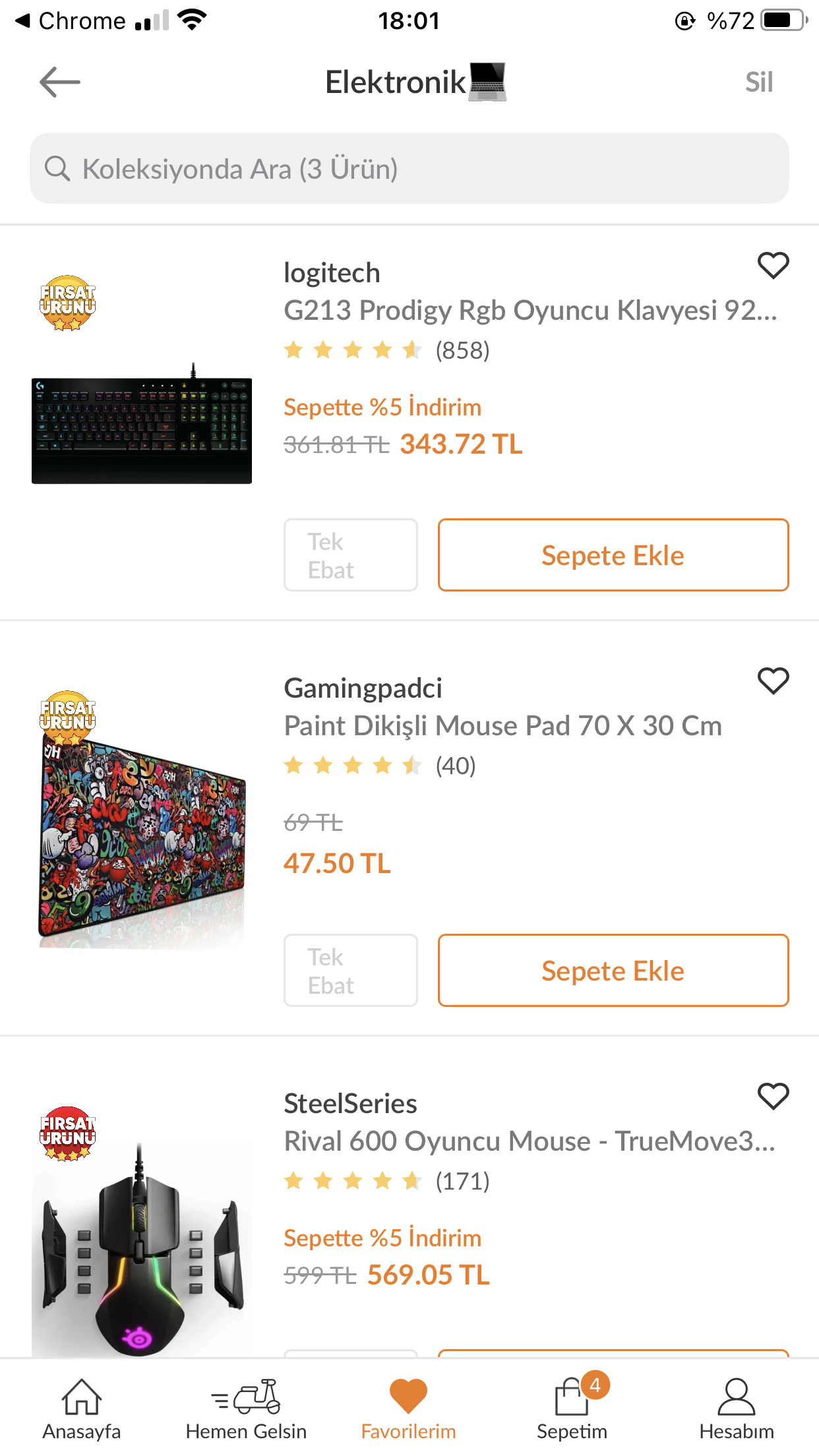Toggle the heart on SteelSeries Rival 600
The image size is (819, 1456).
coord(773,1097)
